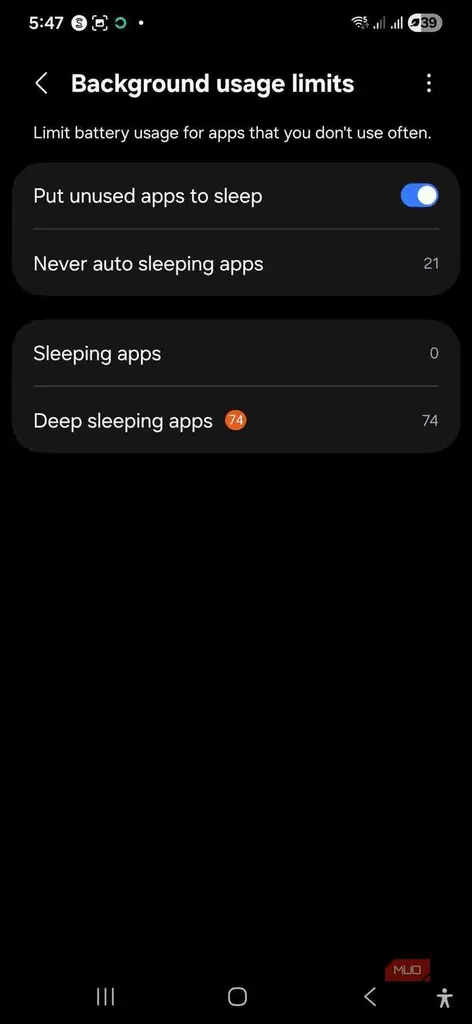View Deep sleeping apps

[x=236, y=421]
